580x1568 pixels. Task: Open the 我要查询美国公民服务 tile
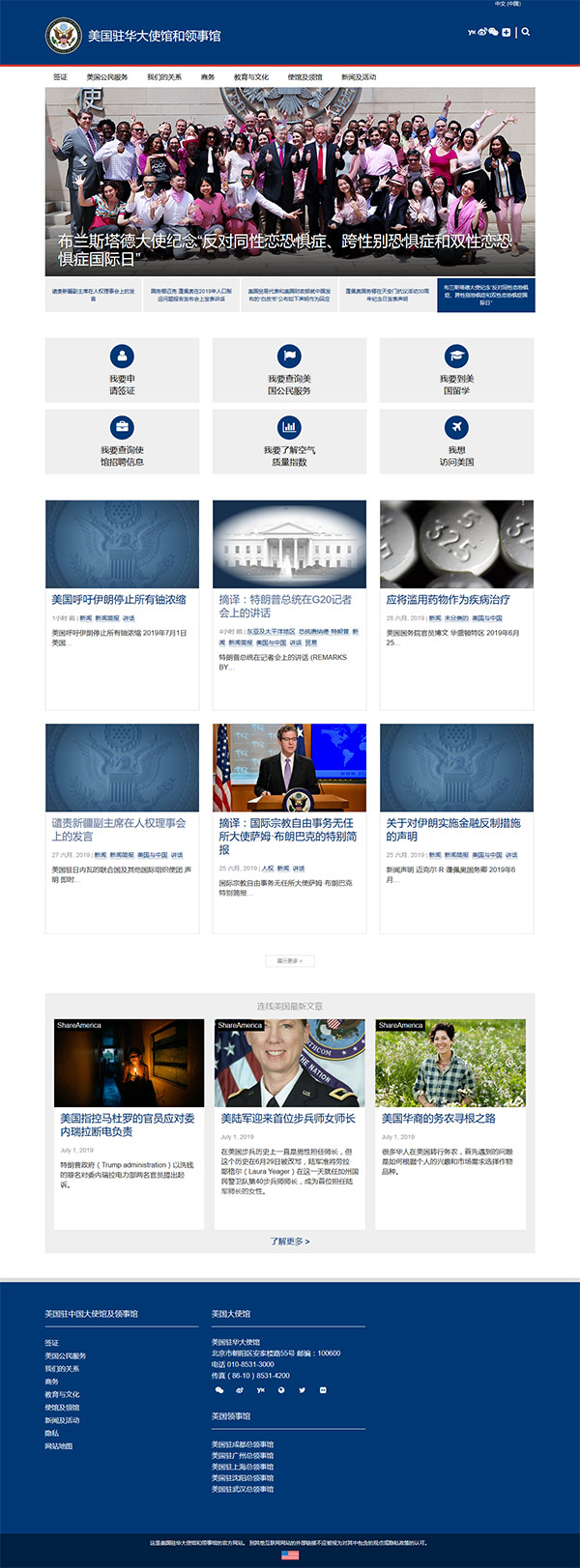tap(289, 370)
